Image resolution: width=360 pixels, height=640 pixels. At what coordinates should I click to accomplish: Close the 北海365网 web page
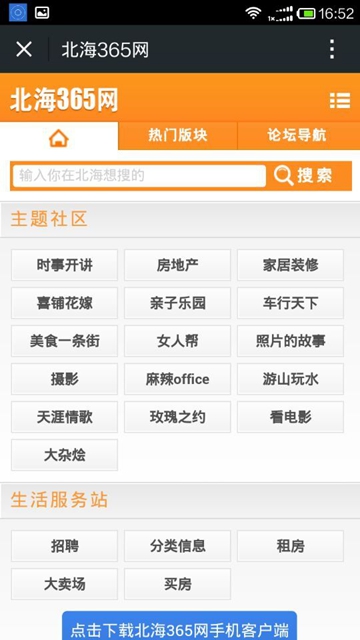[x=24, y=49]
